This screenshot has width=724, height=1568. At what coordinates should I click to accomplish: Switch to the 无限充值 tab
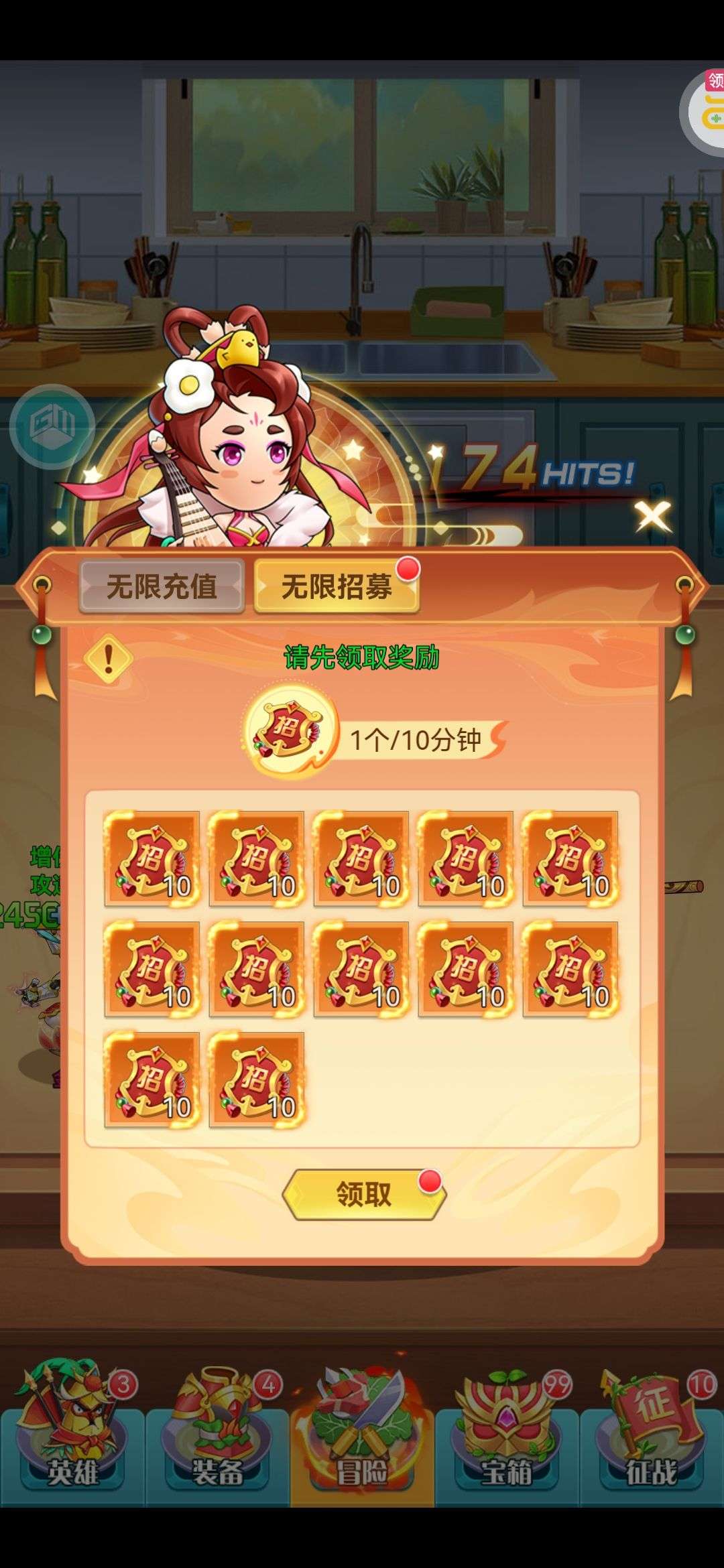pos(162,587)
